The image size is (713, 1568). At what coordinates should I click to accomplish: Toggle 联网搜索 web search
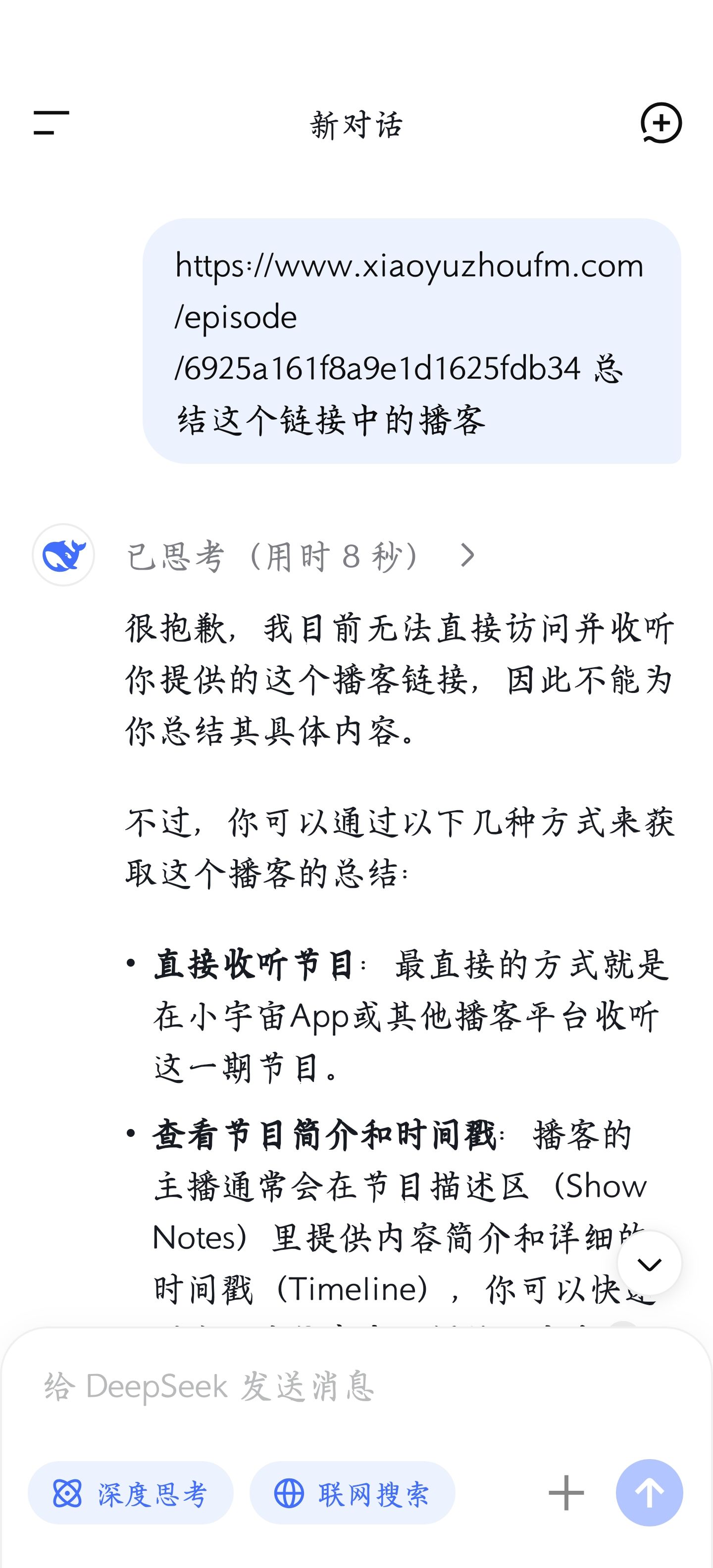click(x=352, y=1493)
